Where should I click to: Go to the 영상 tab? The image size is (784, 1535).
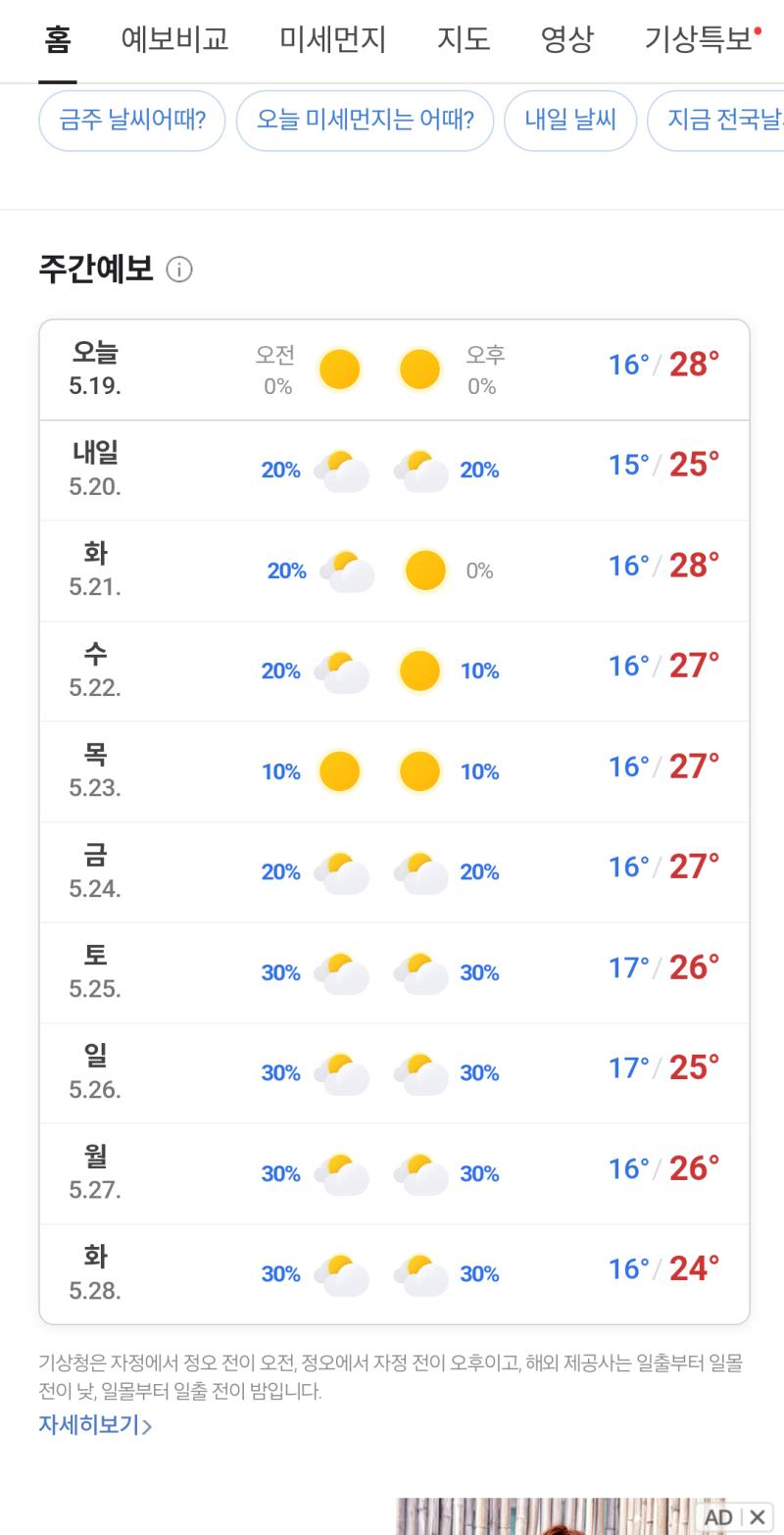567,40
